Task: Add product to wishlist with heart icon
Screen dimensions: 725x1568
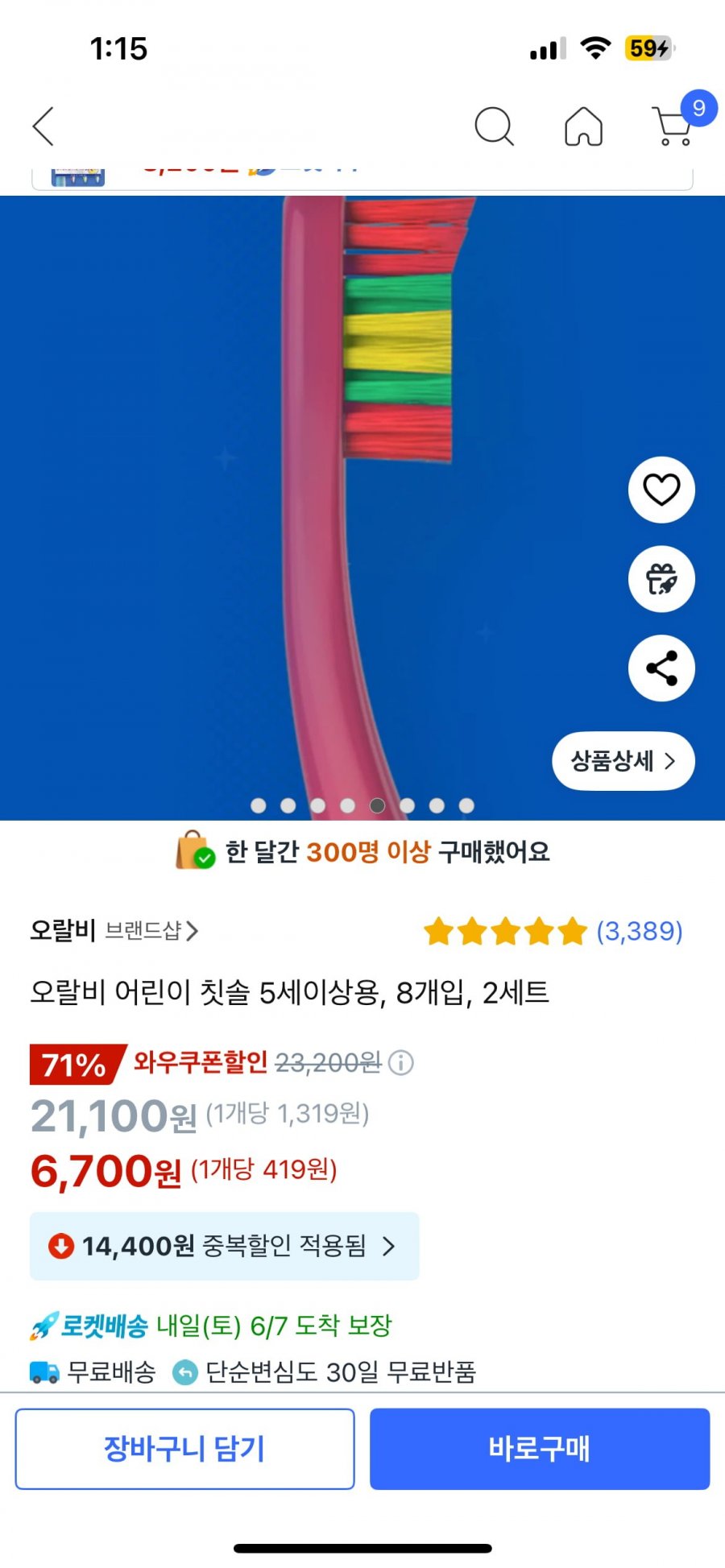Action: 661,490
